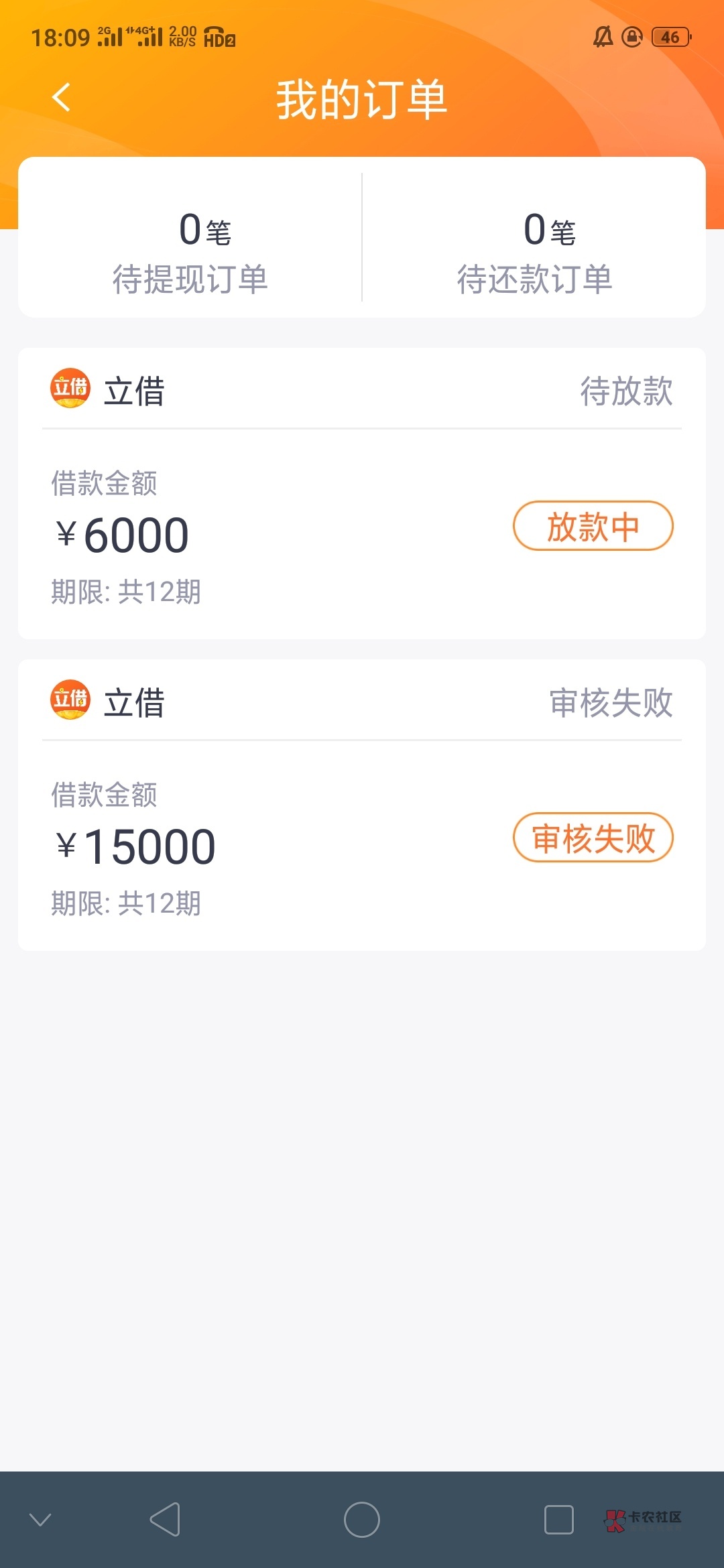Open the 待还款订单 summary
The height and width of the screenshot is (1568, 724).
[x=535, y=253]
